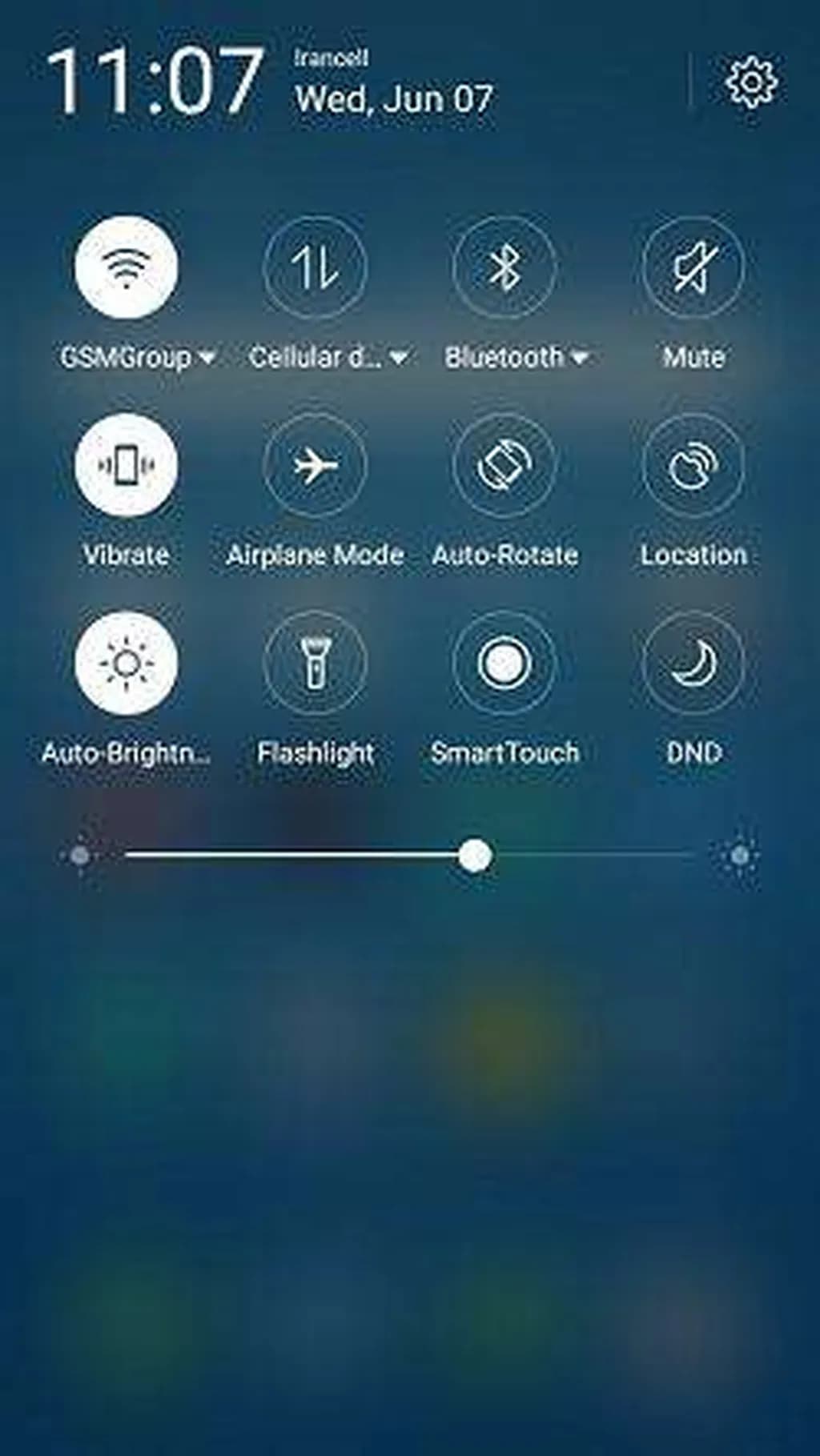Enable cellular data

pyautogui.click(x=315, y=267)
